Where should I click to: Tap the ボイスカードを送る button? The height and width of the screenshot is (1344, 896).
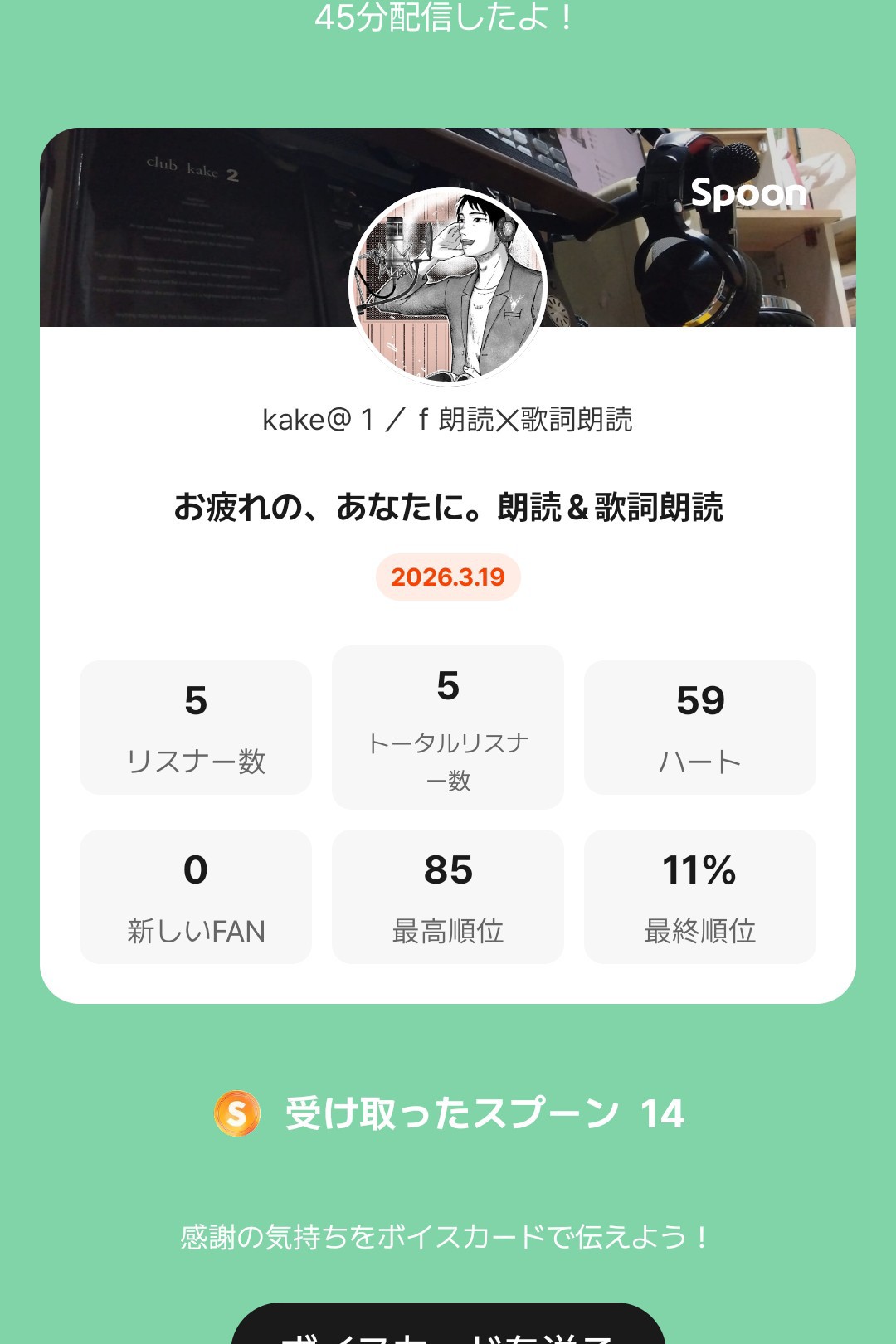(448, 1327)
